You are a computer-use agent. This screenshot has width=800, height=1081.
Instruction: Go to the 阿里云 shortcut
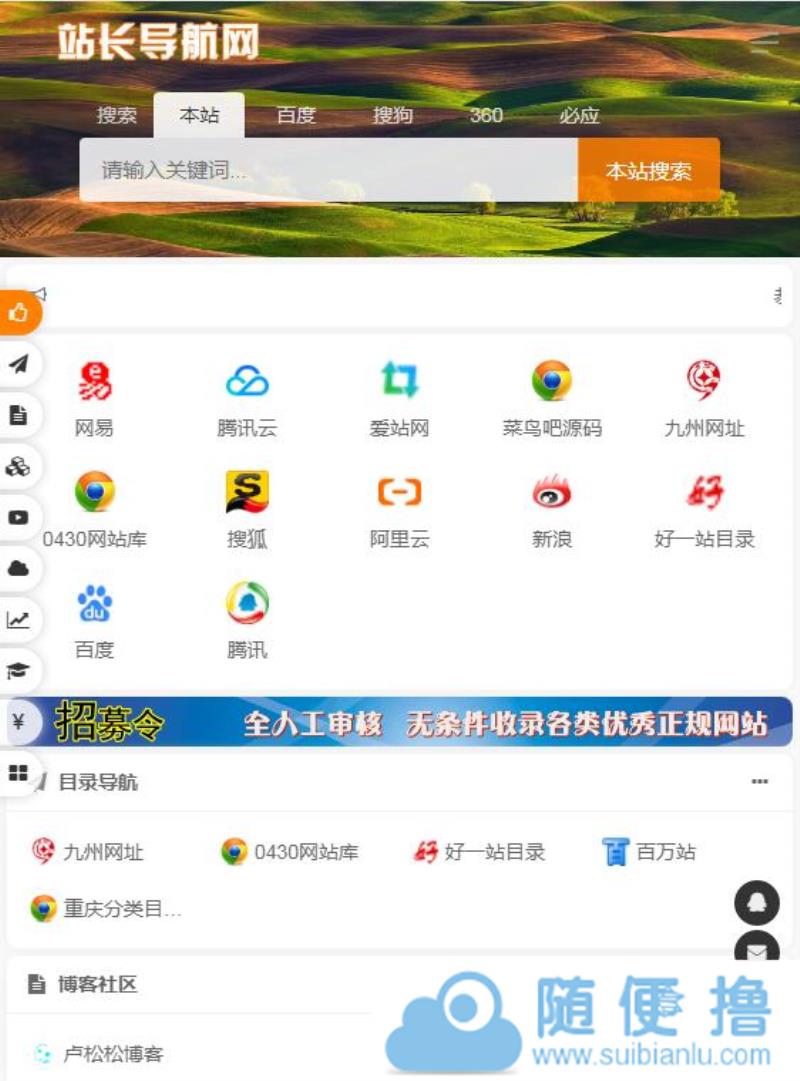click(x=399, y=509)
